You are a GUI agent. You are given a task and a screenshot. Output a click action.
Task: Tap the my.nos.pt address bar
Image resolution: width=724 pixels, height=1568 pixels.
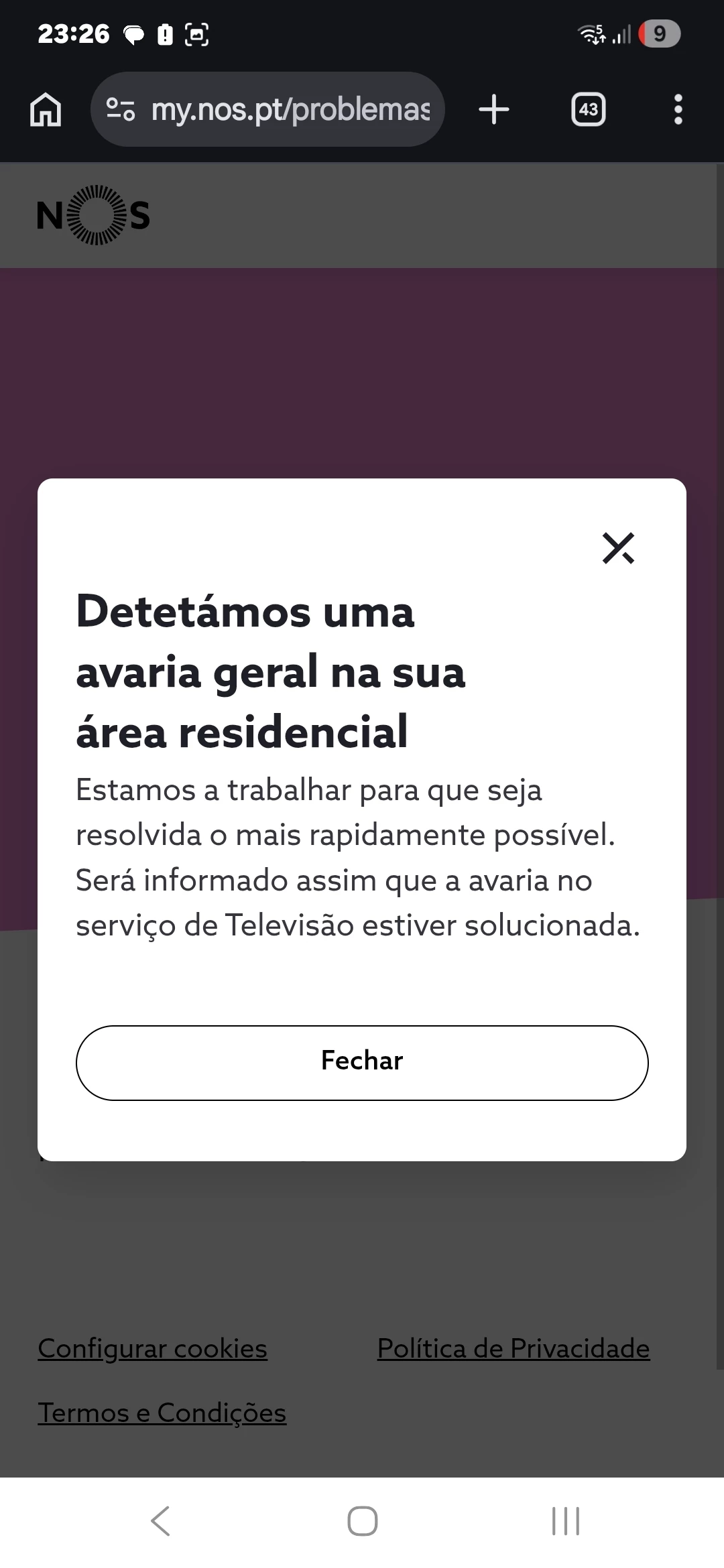click(290, 110)
